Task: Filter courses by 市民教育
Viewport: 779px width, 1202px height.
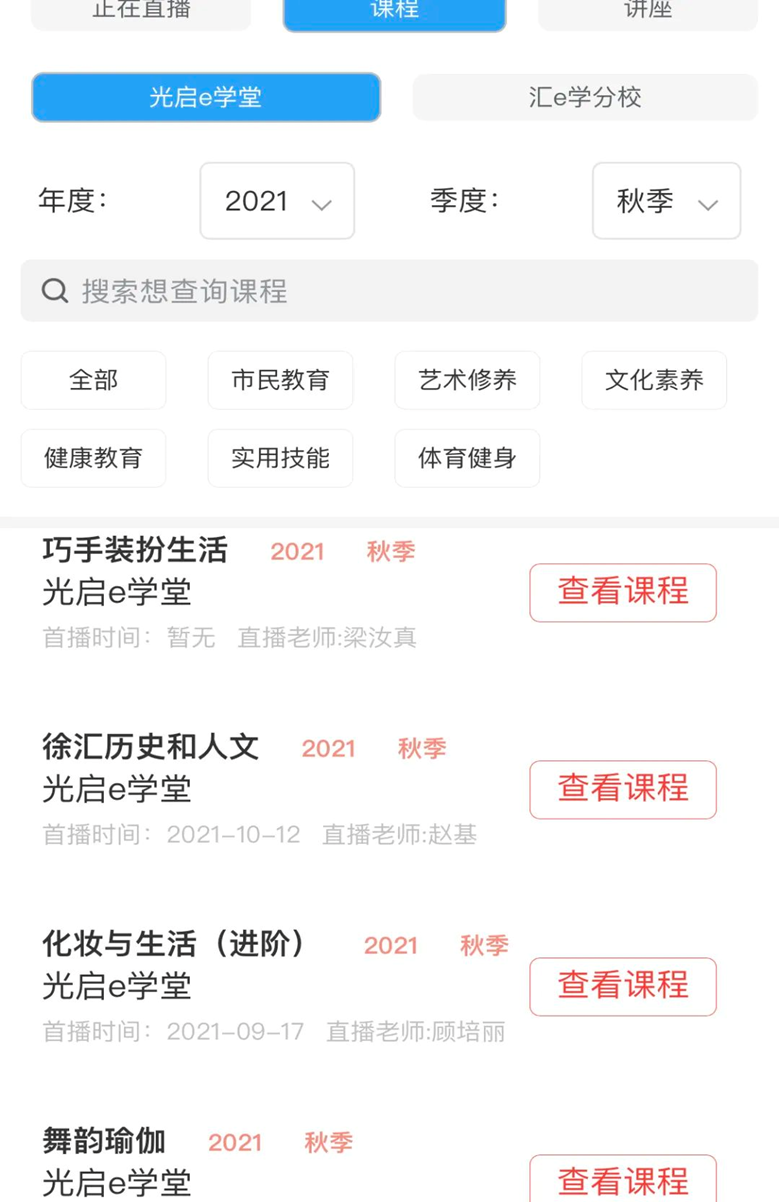Action: click(x=280, y=380)
